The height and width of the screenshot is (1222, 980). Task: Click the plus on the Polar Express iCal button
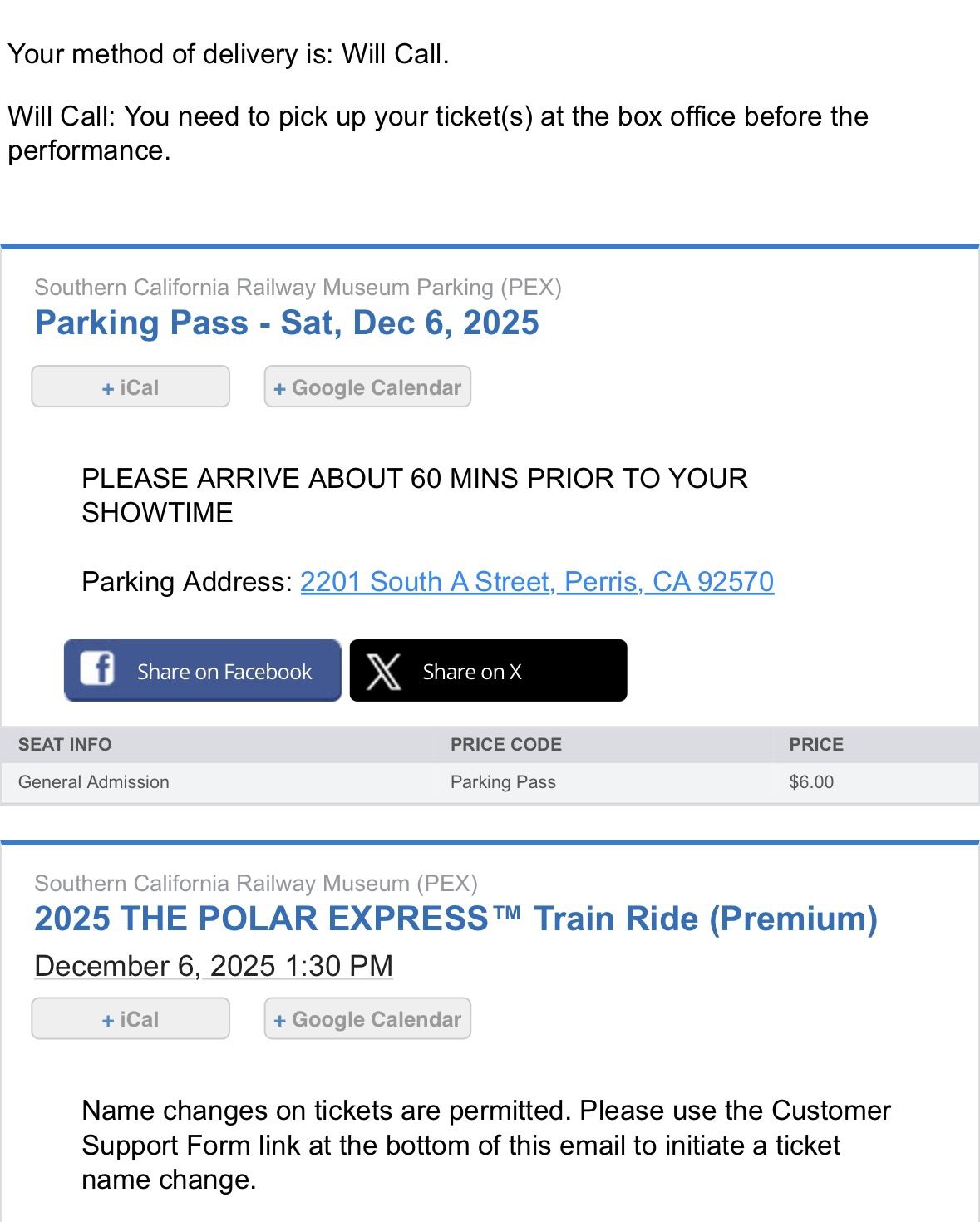click(x=106, y=1018)
